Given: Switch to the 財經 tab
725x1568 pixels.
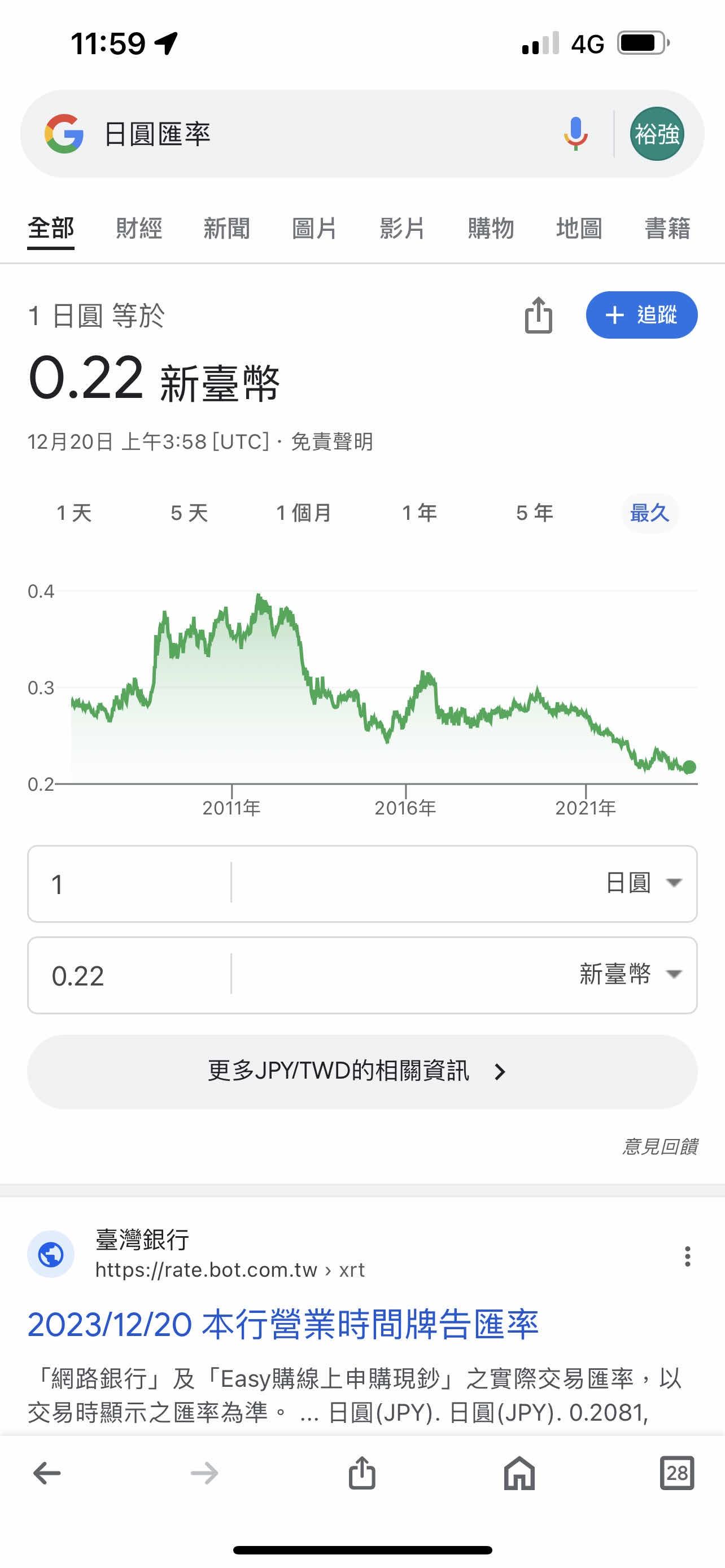Looking at the screenshot, I should click(139, 229).
